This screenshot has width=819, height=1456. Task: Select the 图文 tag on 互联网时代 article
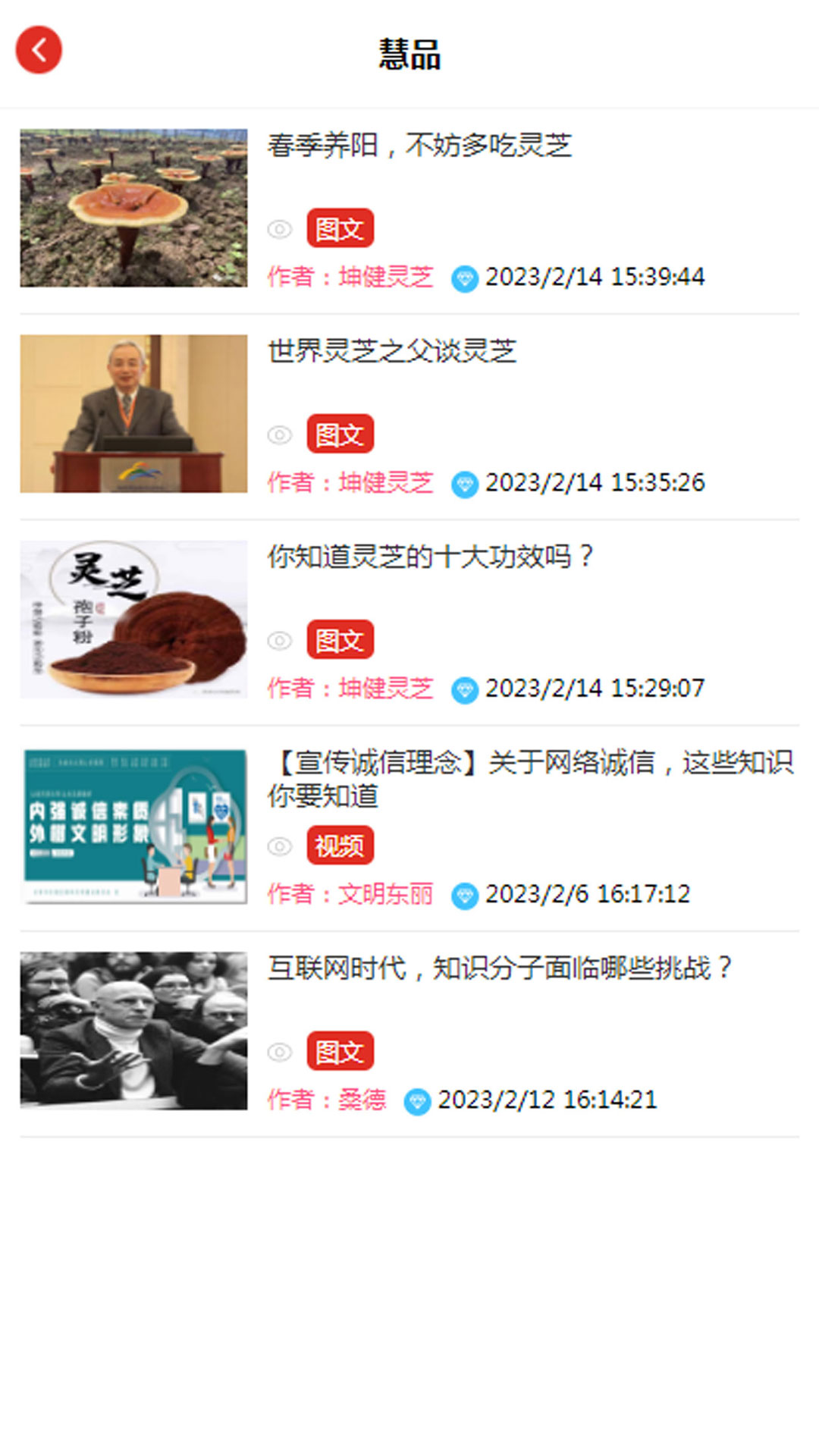point(339,1050)
